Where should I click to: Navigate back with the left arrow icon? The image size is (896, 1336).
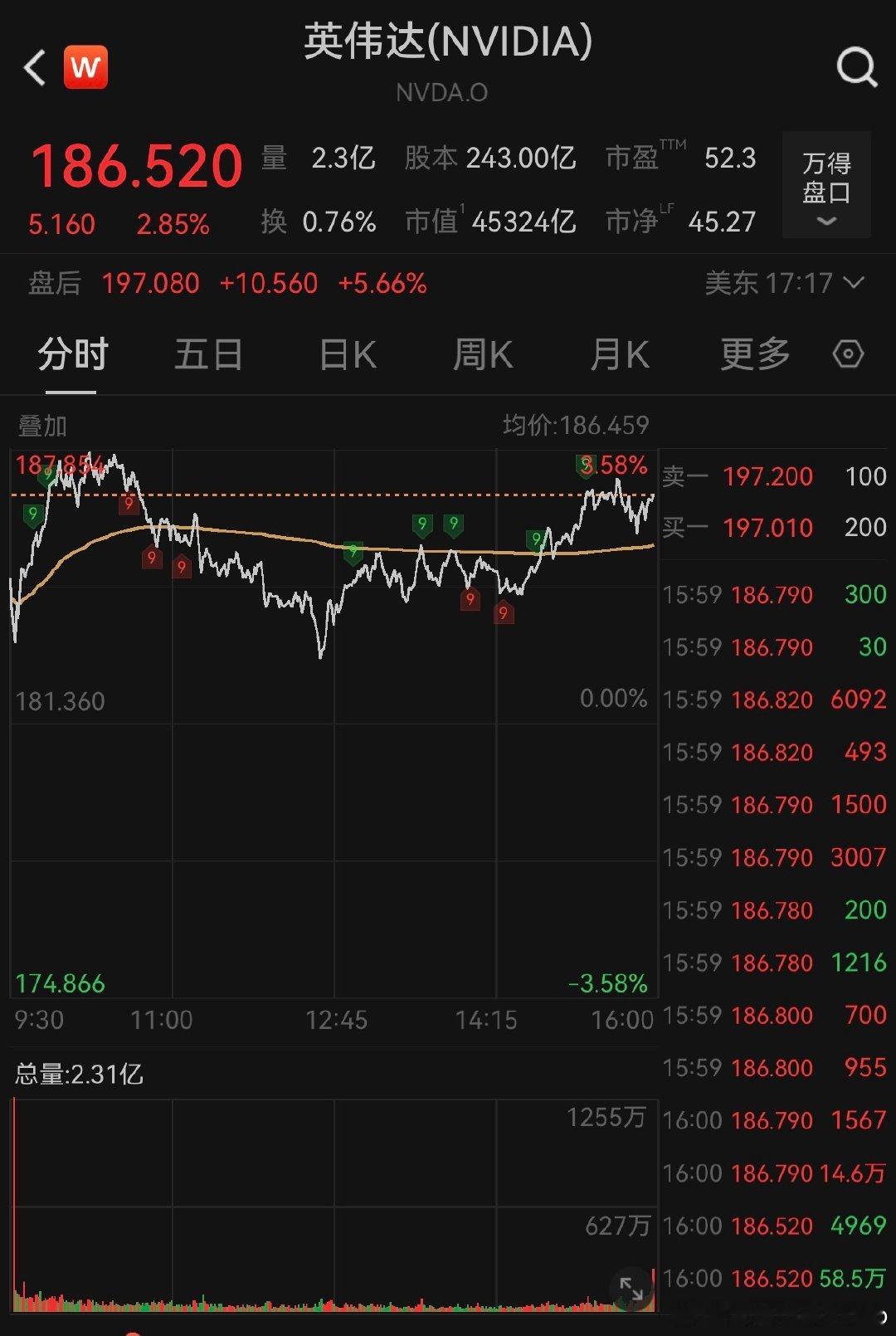point(33,66)
